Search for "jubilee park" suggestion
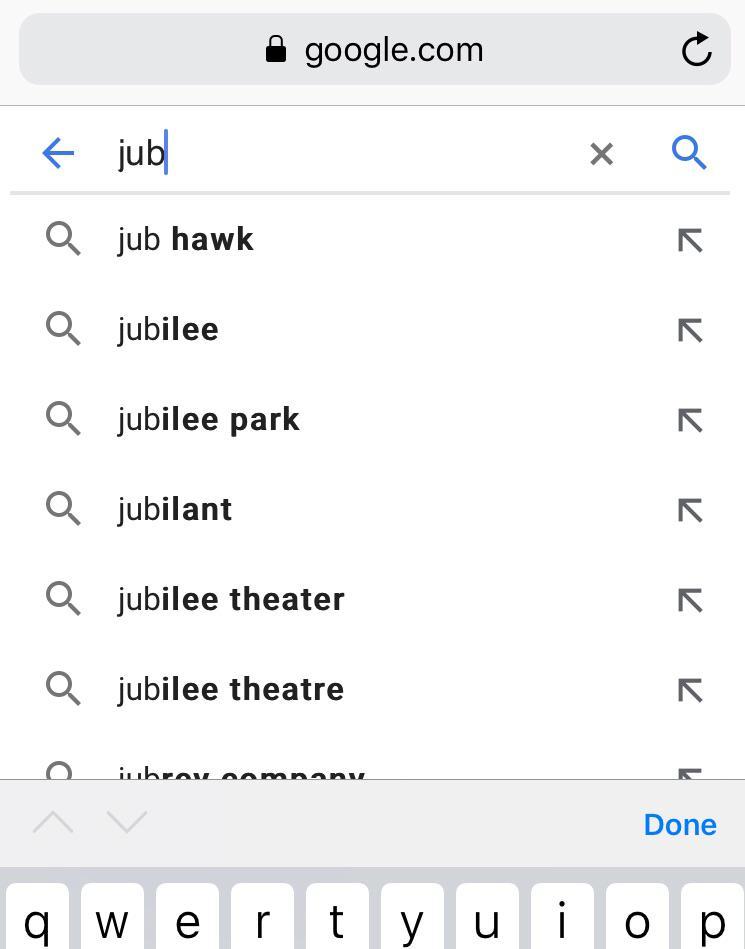Screen dimensions: 745x949 tap(208, 420)
